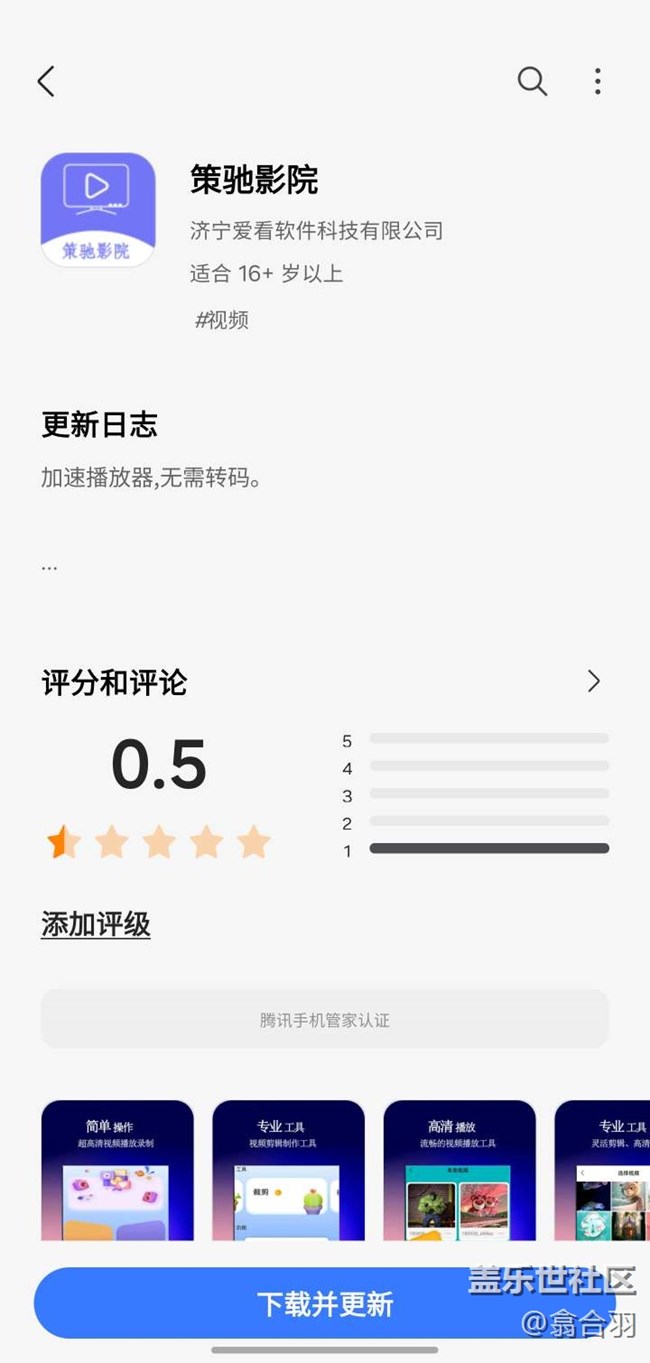
Task: Open developer 济宁爱看软件科技有限公司 page
Action: tap(316, 231)
